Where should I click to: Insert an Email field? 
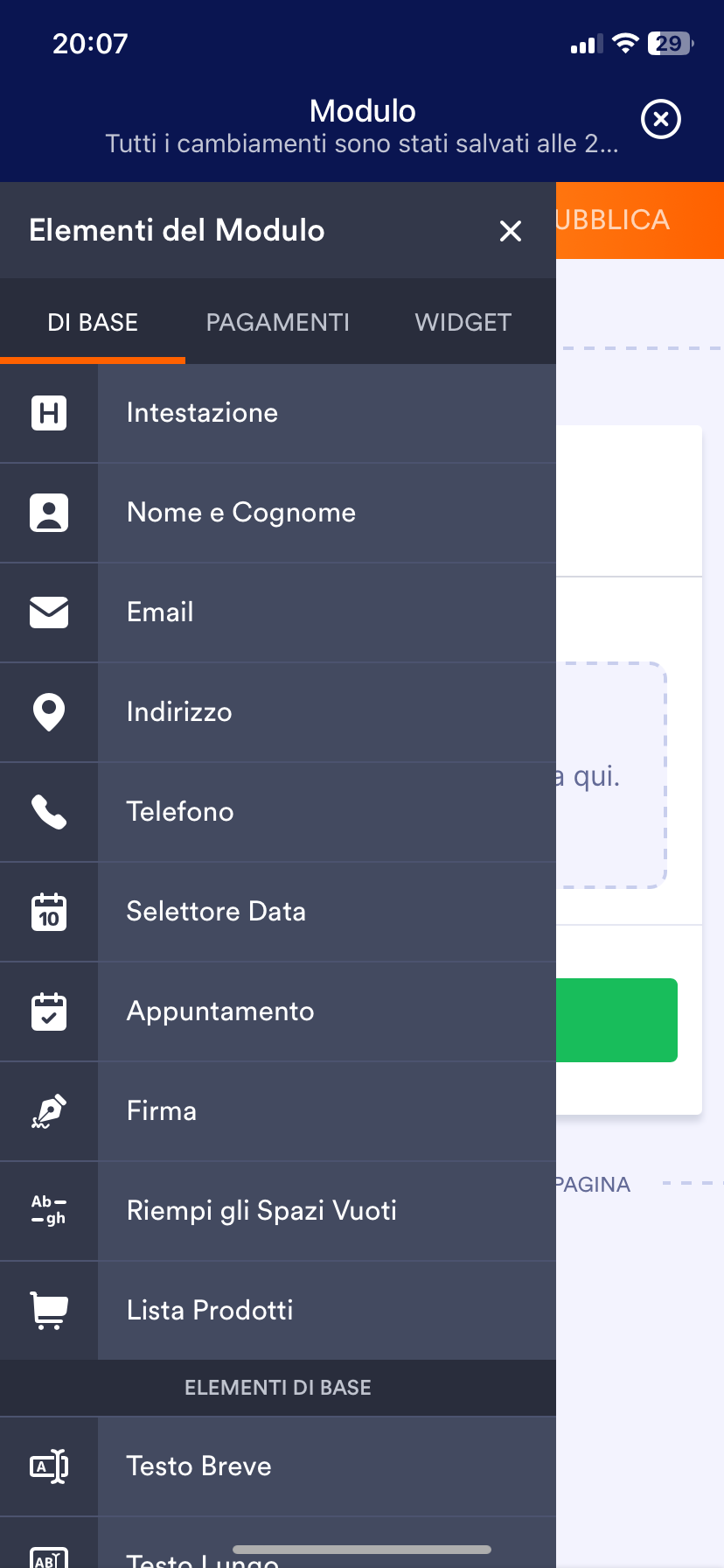coord(278,612)
